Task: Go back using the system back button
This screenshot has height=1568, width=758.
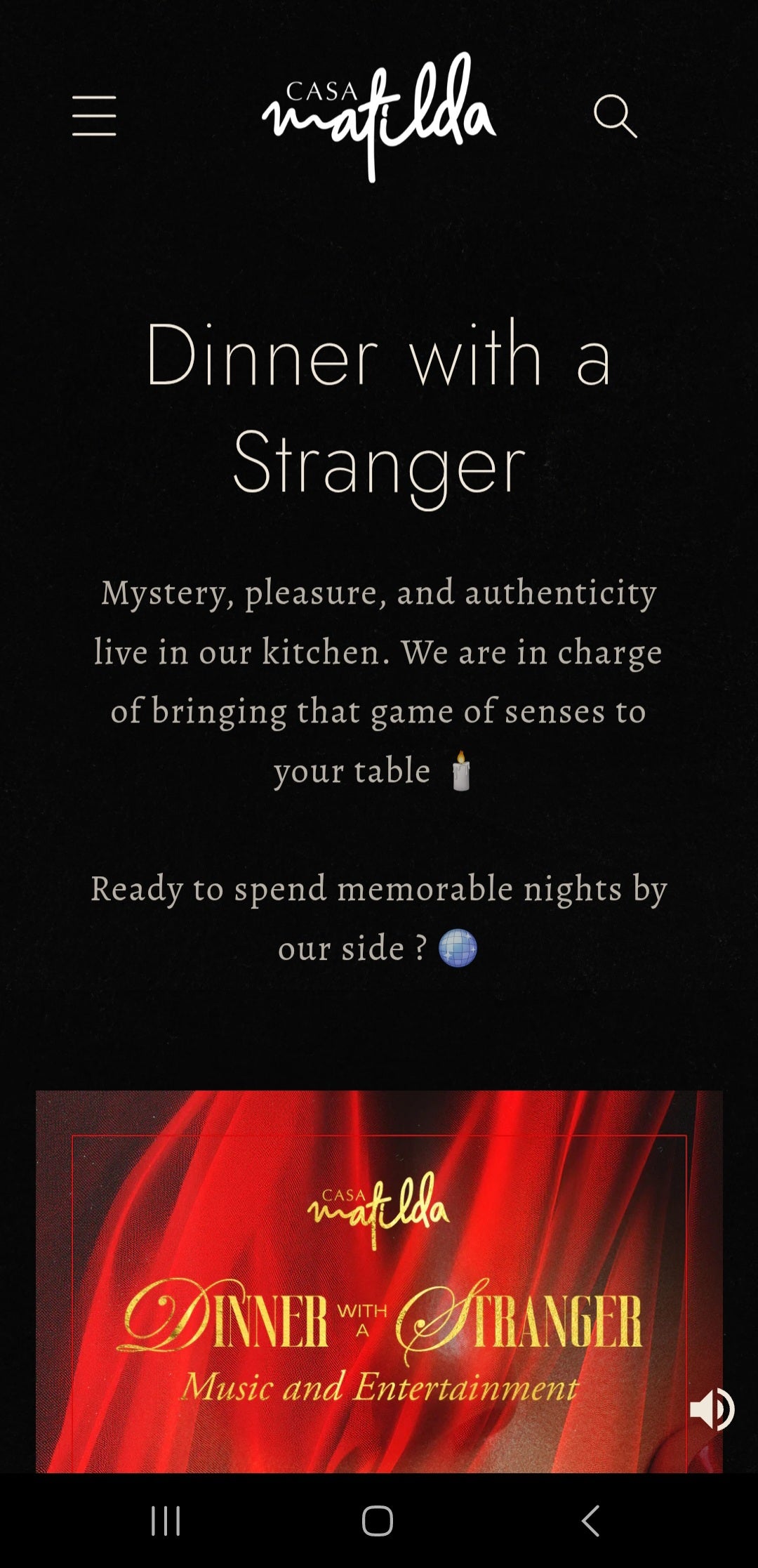Action: pos(590,1521)
